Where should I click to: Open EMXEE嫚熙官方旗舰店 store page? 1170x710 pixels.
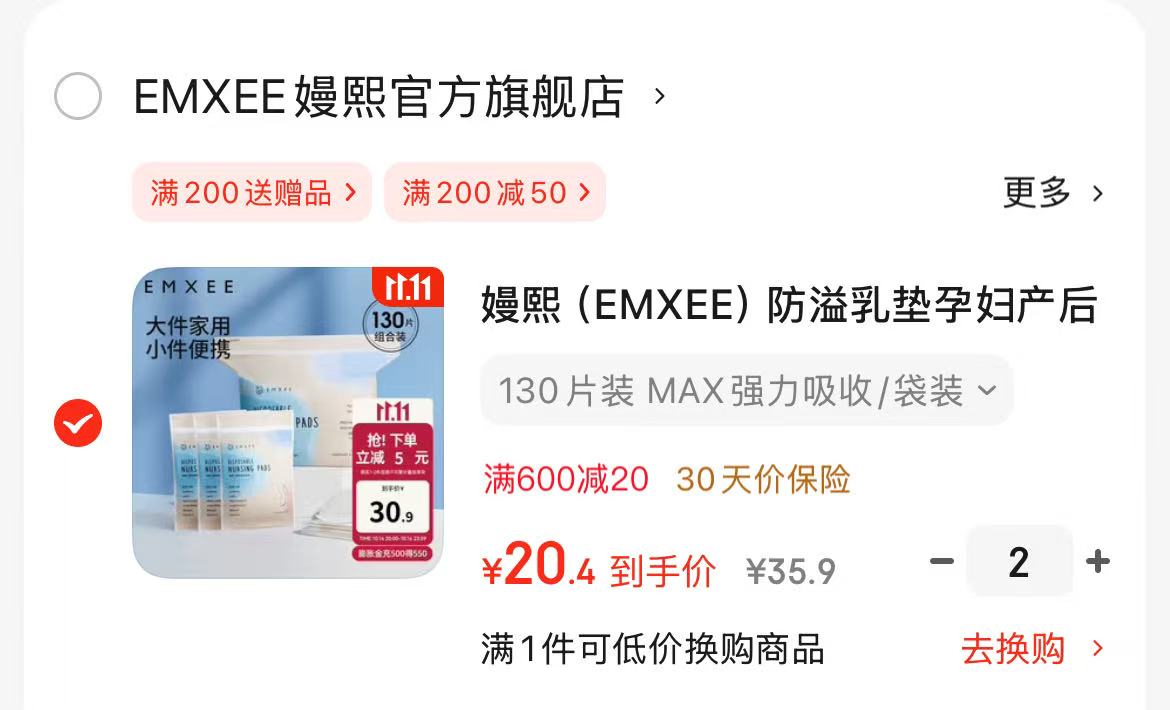coord(380,97)
